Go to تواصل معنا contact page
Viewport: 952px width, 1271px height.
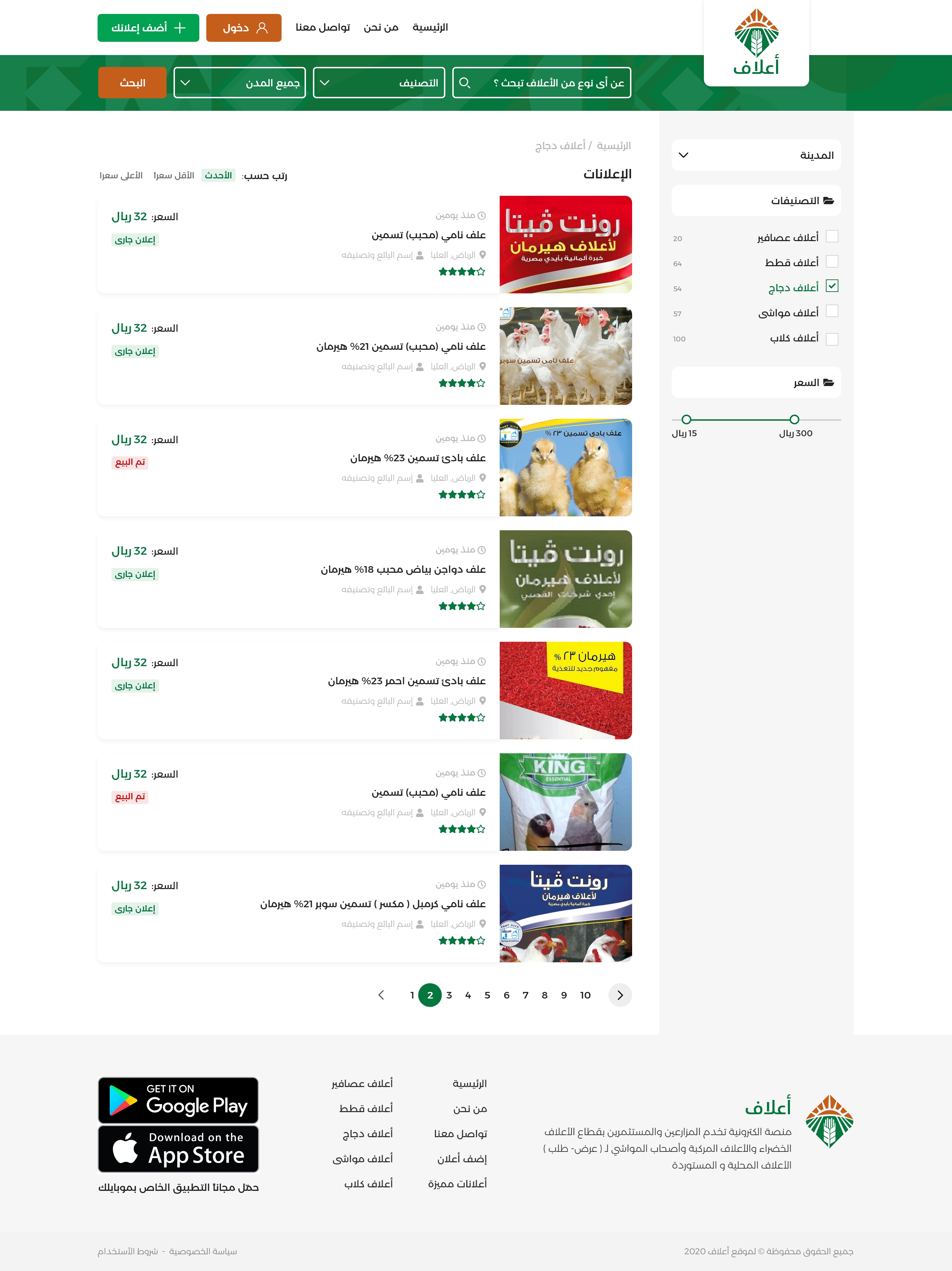tap(322, 28)
